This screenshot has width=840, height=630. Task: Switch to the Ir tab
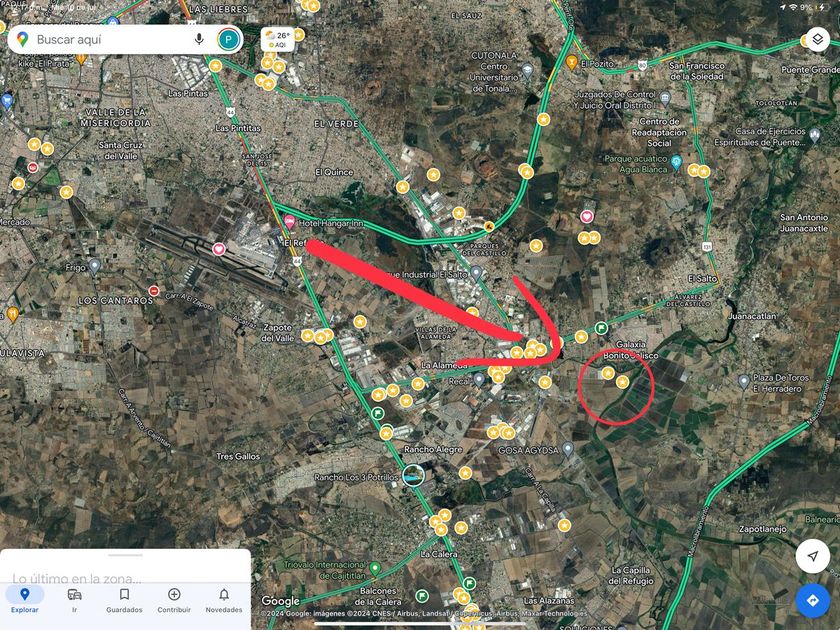tap(74, 599)
